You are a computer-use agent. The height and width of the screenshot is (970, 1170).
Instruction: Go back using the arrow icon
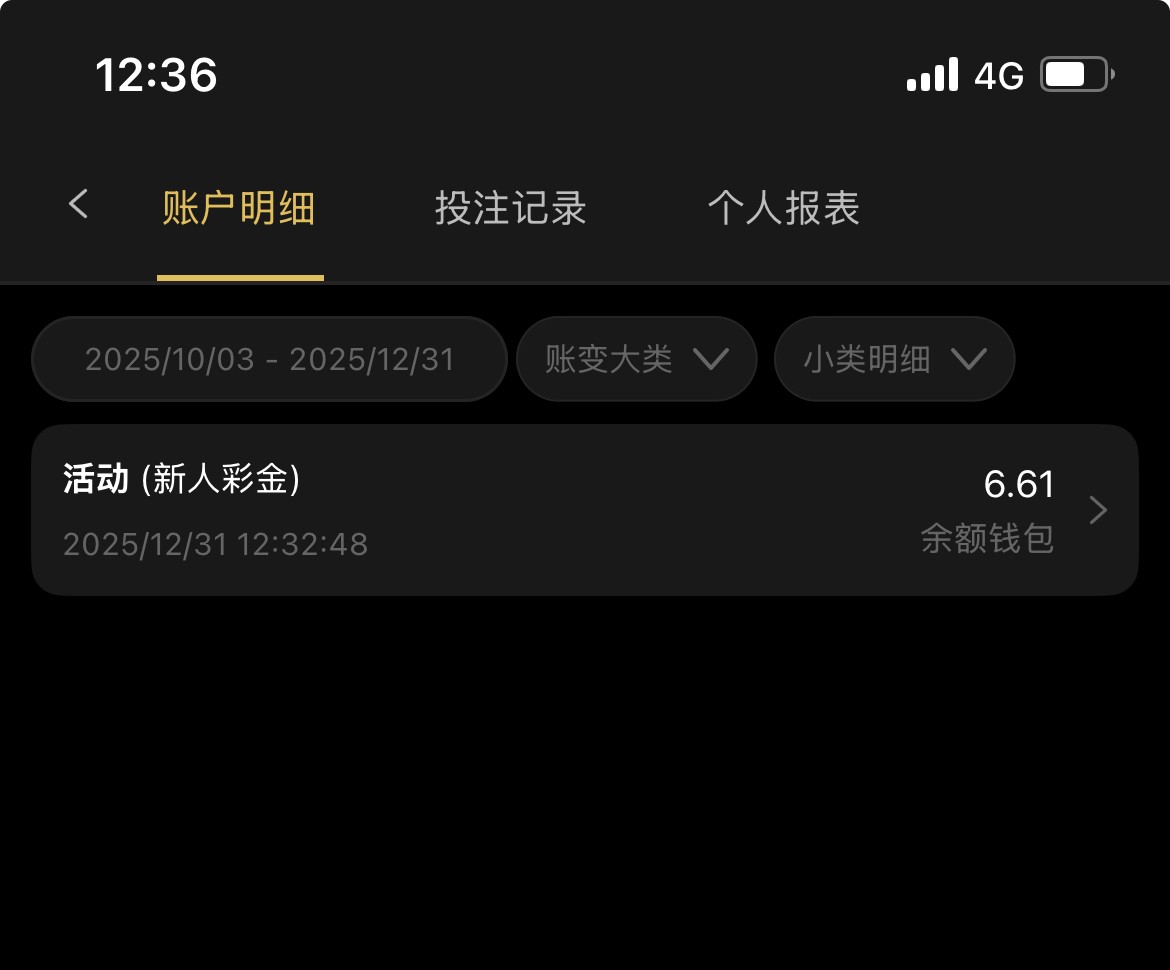pos(79,205)
